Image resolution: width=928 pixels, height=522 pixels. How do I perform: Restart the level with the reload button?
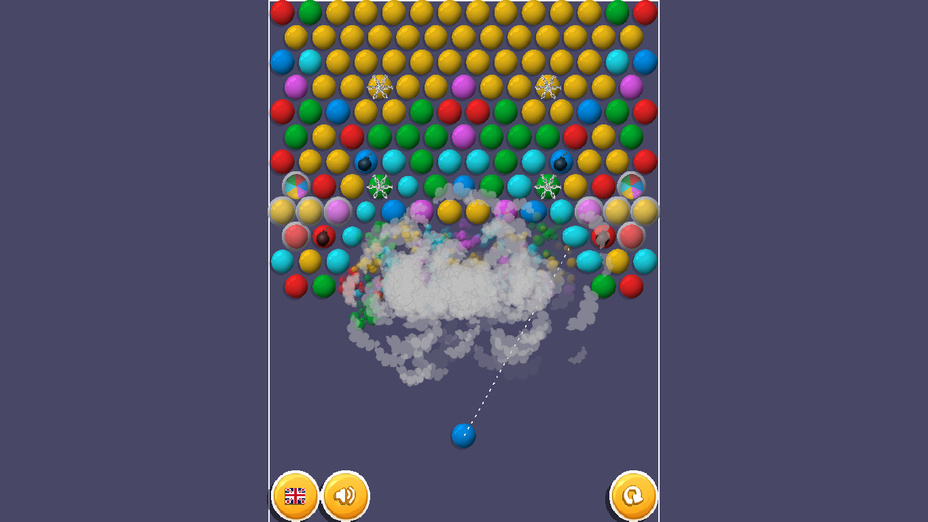click(633, 495)
